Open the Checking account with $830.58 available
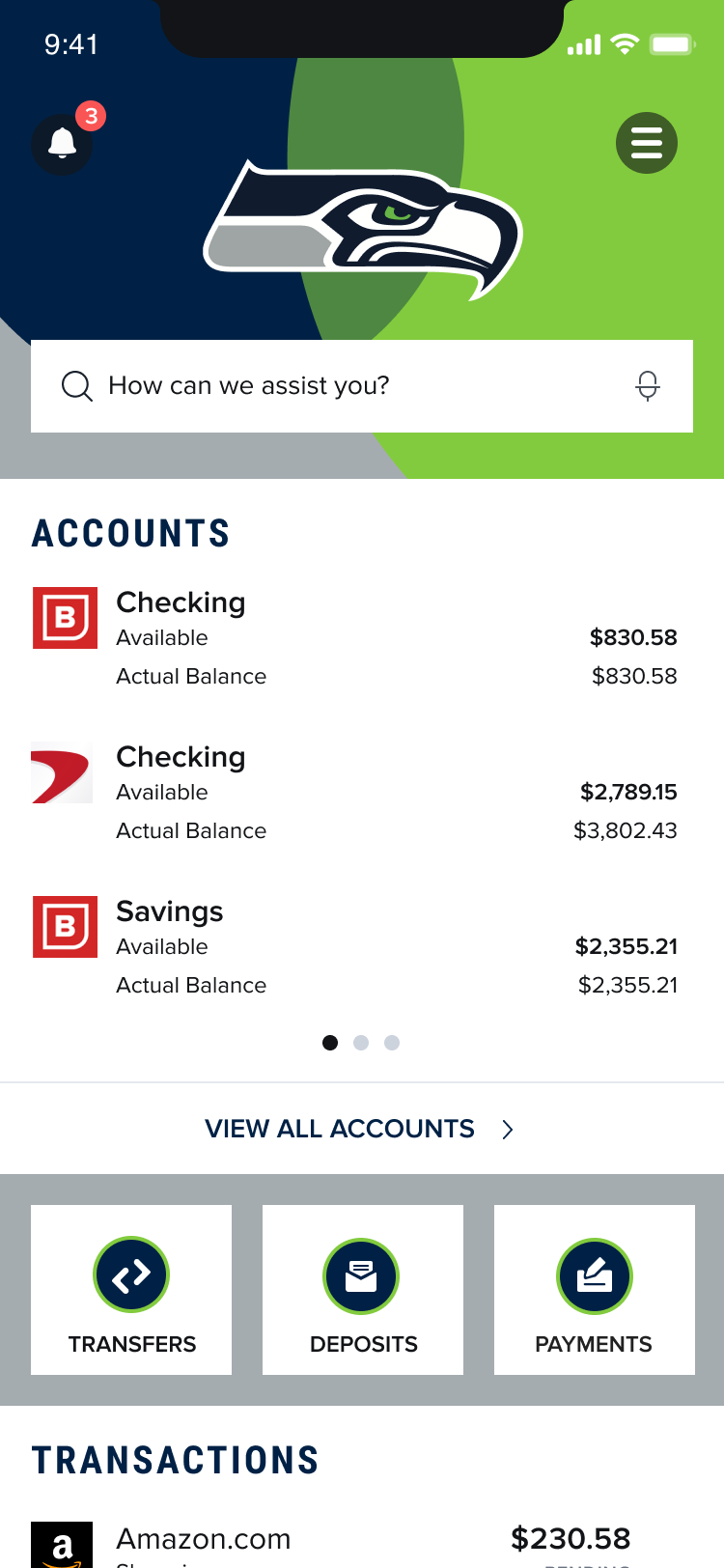The width and height of the screenshot is (724, 1568). coord(355,637)
